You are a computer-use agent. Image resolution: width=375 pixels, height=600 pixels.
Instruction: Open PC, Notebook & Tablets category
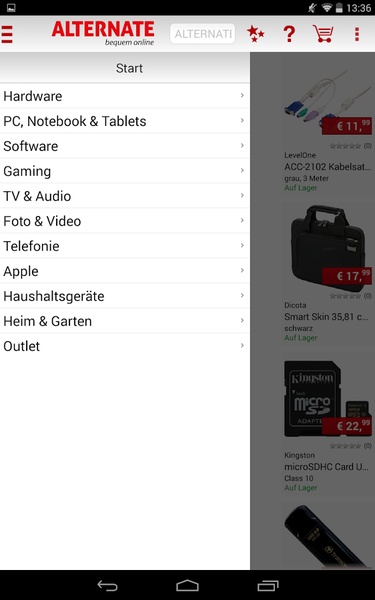pos(125,121)
